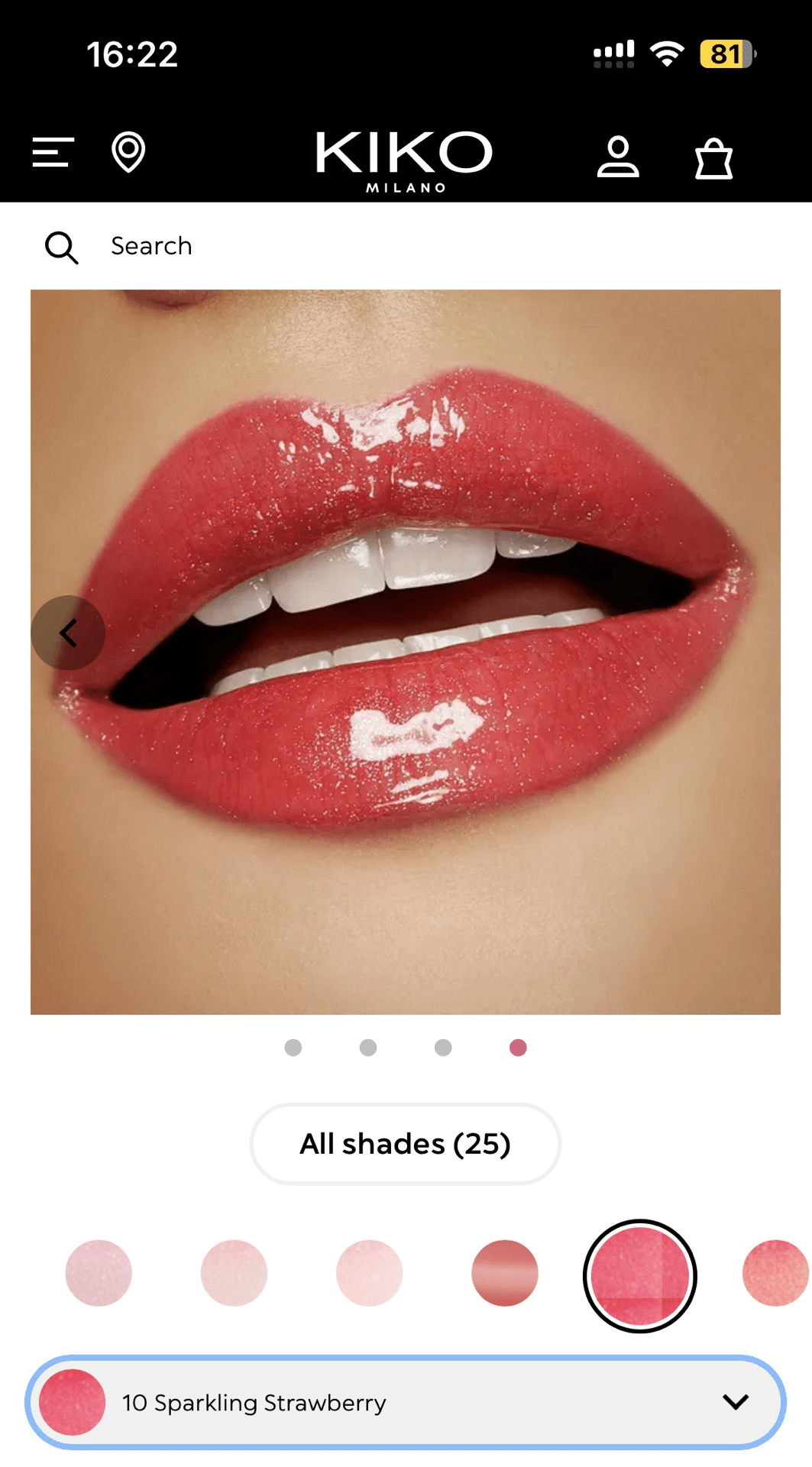
Task: Jump to the first image dot
Action: click(293, 1048)
